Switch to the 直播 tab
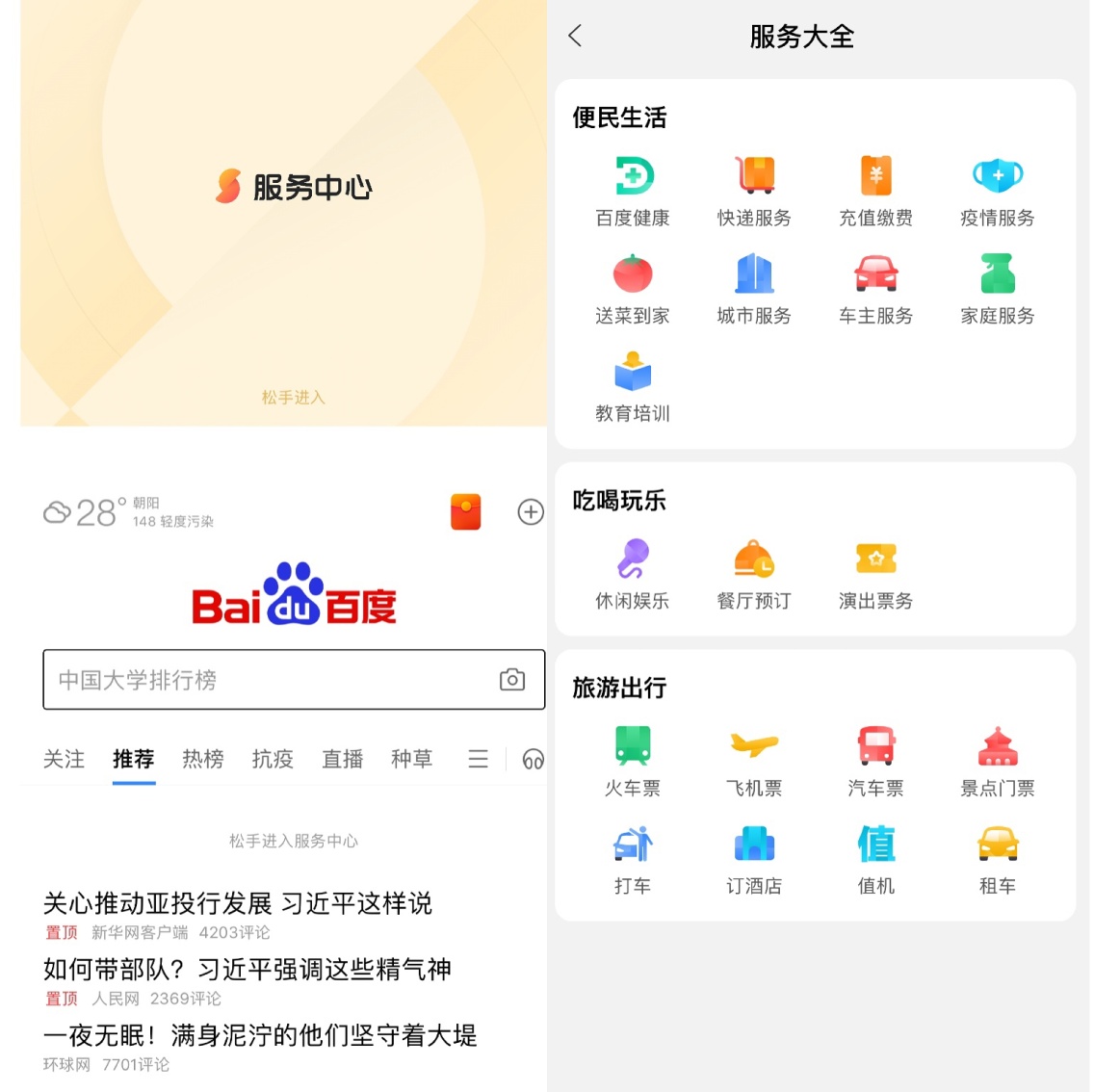Image resolution: width=1094 pixels, height=1092 pixels. tap(342, 759)
